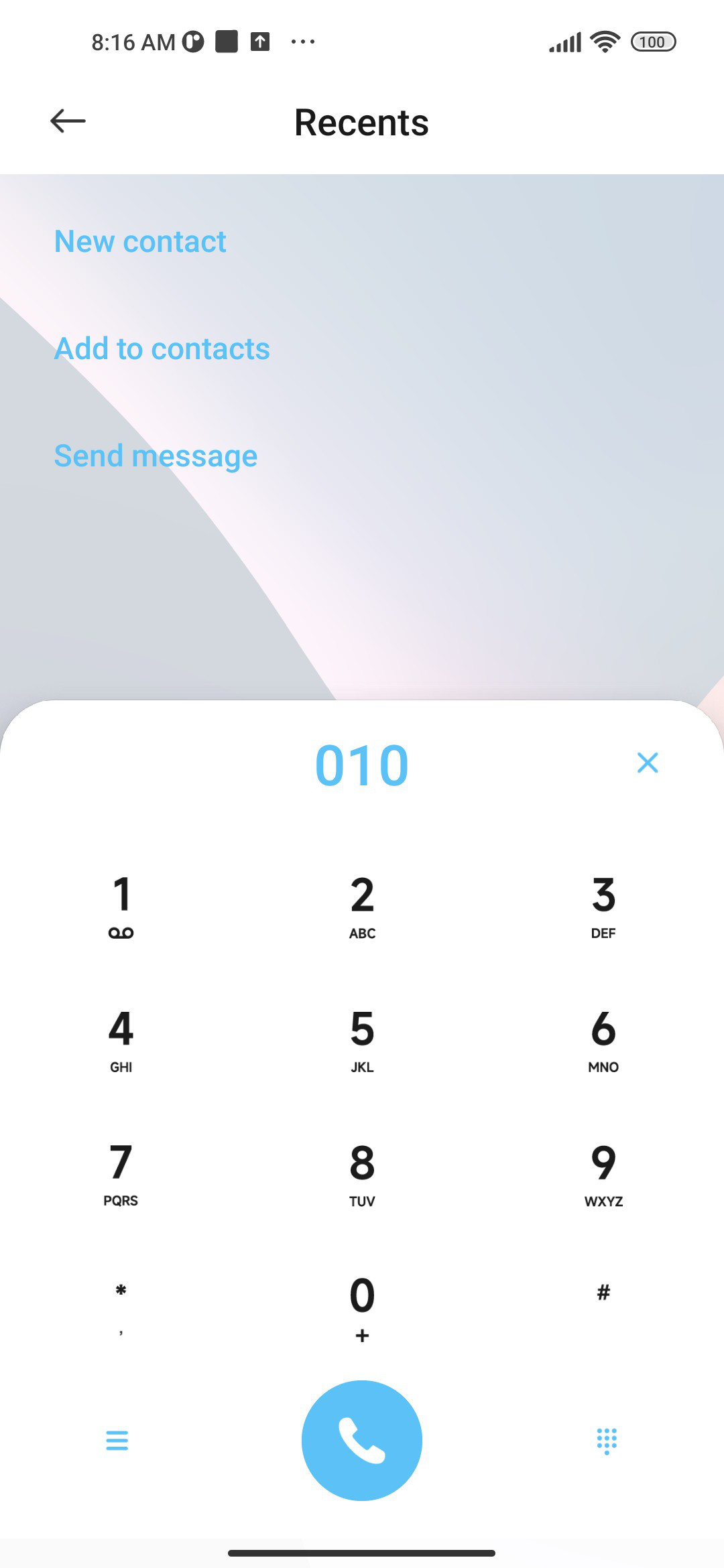This screenshot has width=724, height=1568.
Task: Select Send message
Action: pyautogui.click(x=156, y=456)
